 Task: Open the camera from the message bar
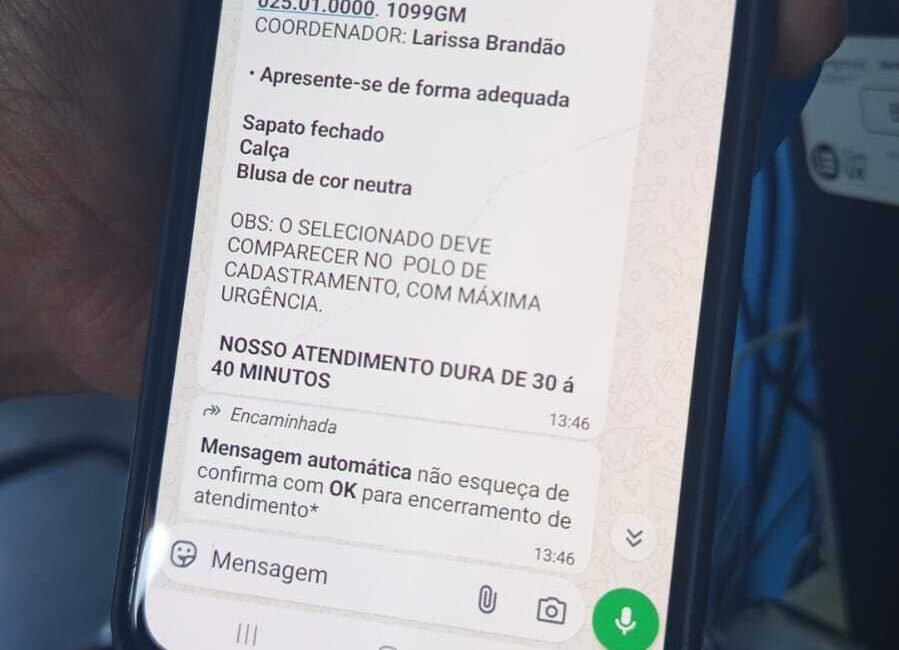(x=551, y=610)
